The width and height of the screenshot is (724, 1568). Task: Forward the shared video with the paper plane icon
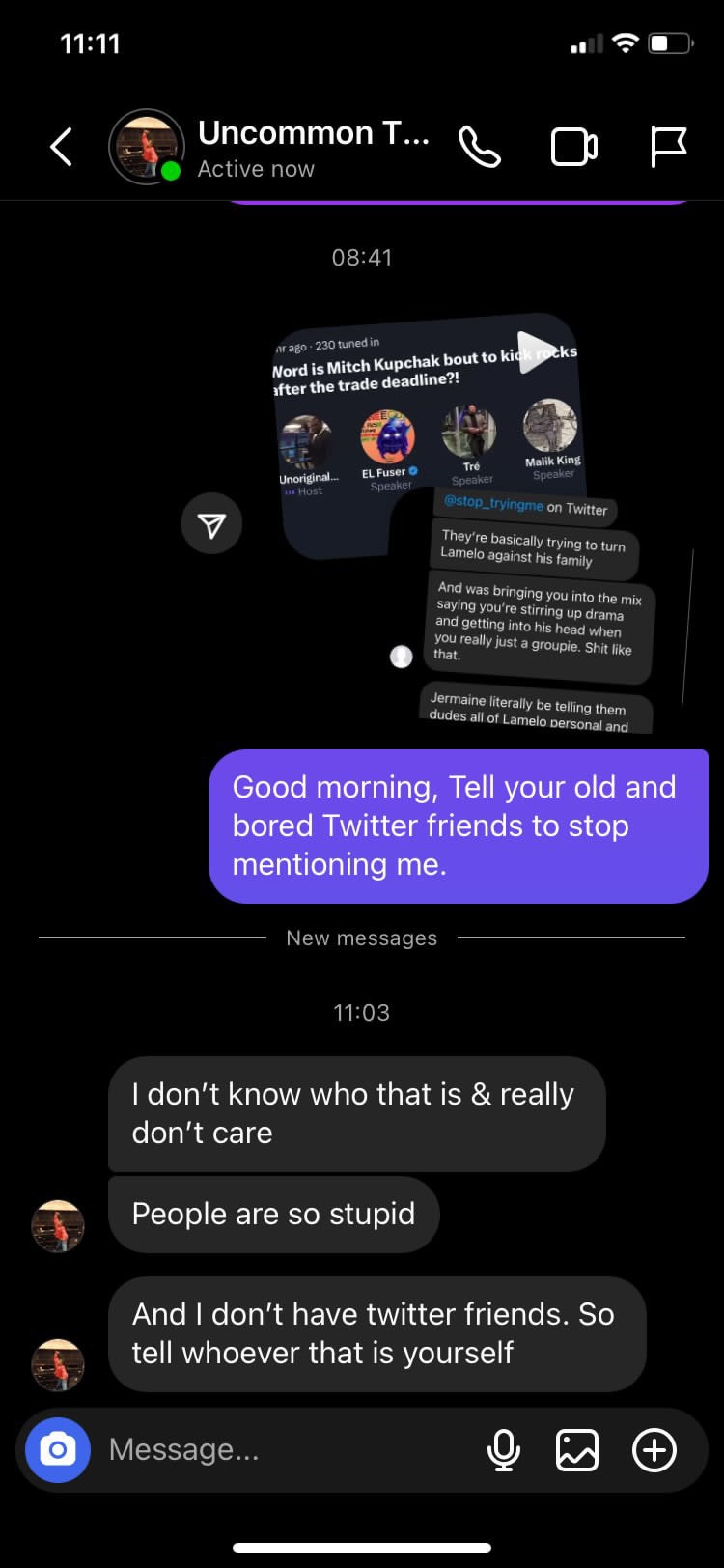211,523
